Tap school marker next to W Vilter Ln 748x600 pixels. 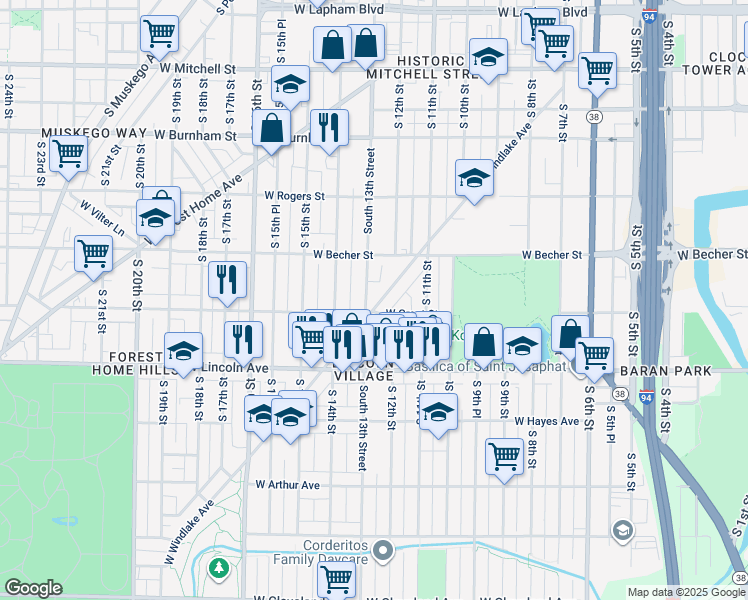click(155, 221)
